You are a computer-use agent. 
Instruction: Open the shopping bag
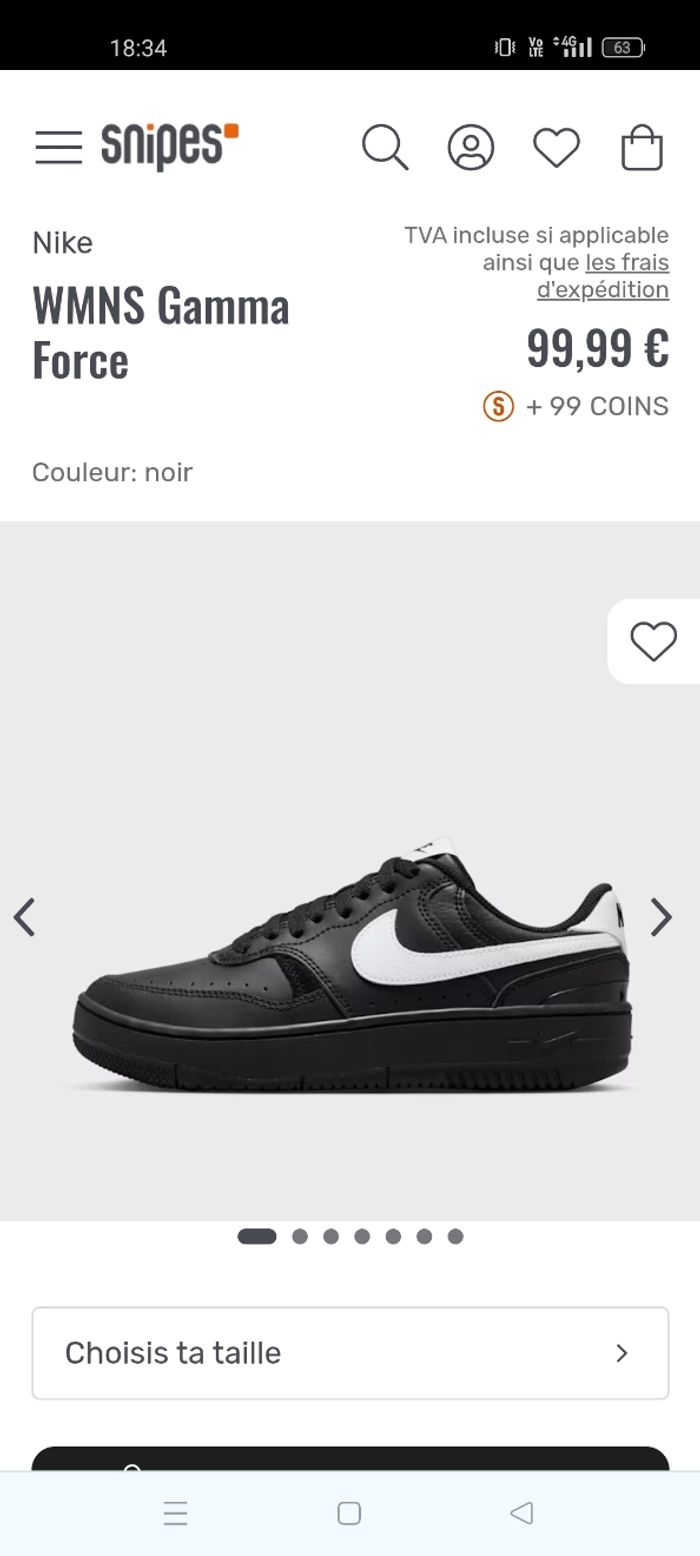point(642,147)
